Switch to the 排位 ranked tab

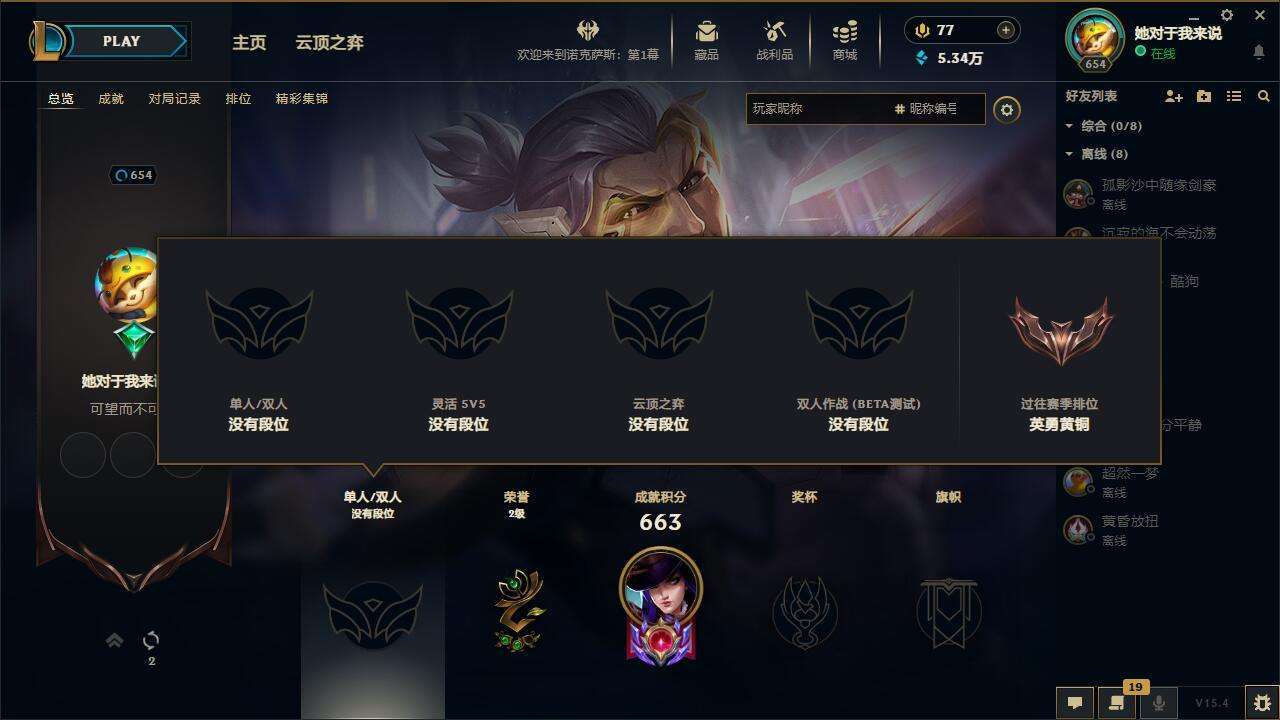pos(238,99)
